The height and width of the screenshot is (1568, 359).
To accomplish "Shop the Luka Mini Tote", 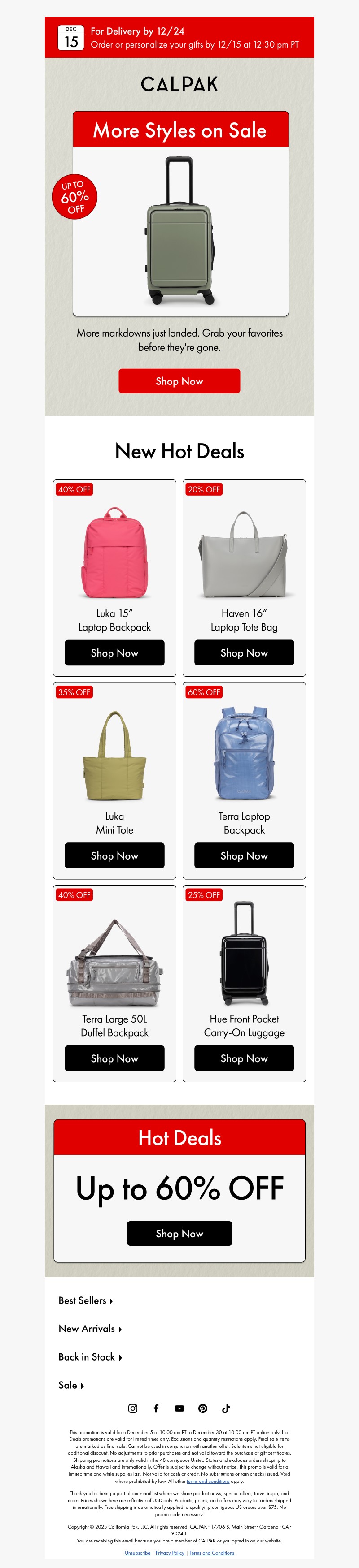I will [x=114, y=855].
